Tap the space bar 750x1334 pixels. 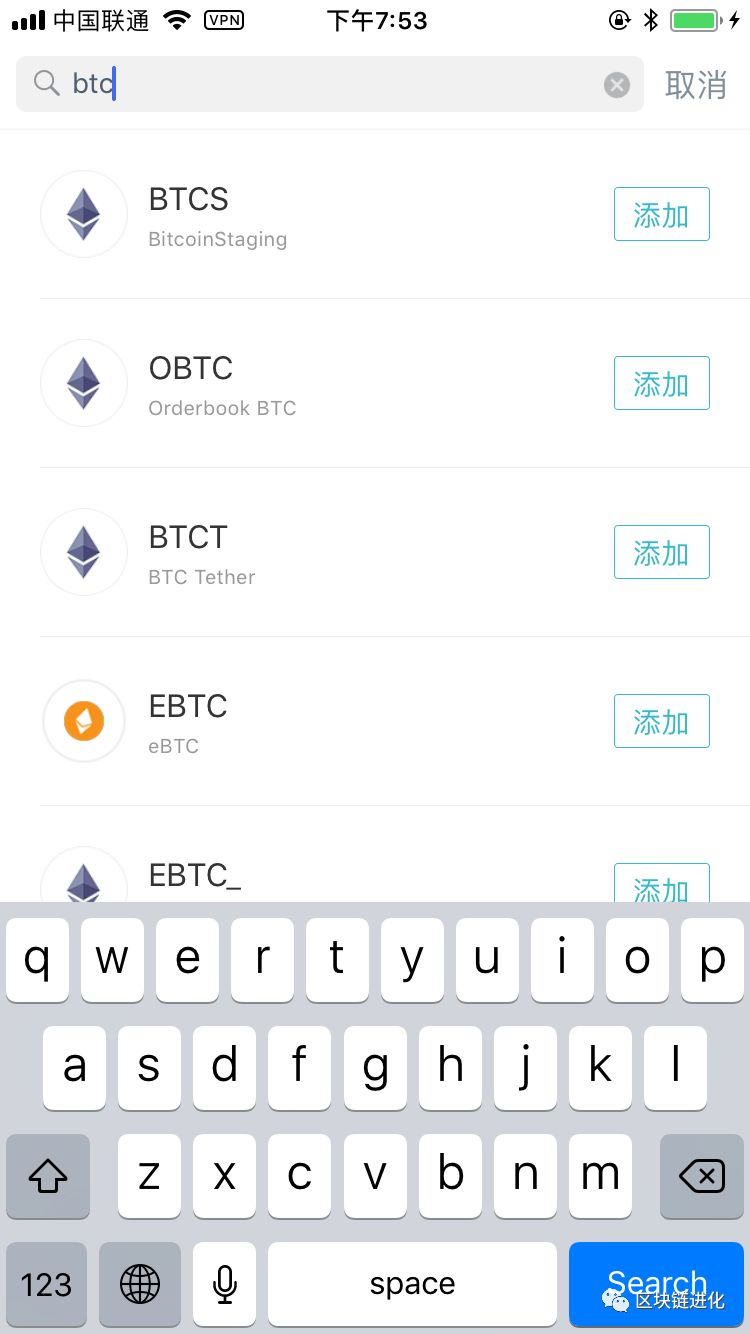click(x=412, y=1284)
